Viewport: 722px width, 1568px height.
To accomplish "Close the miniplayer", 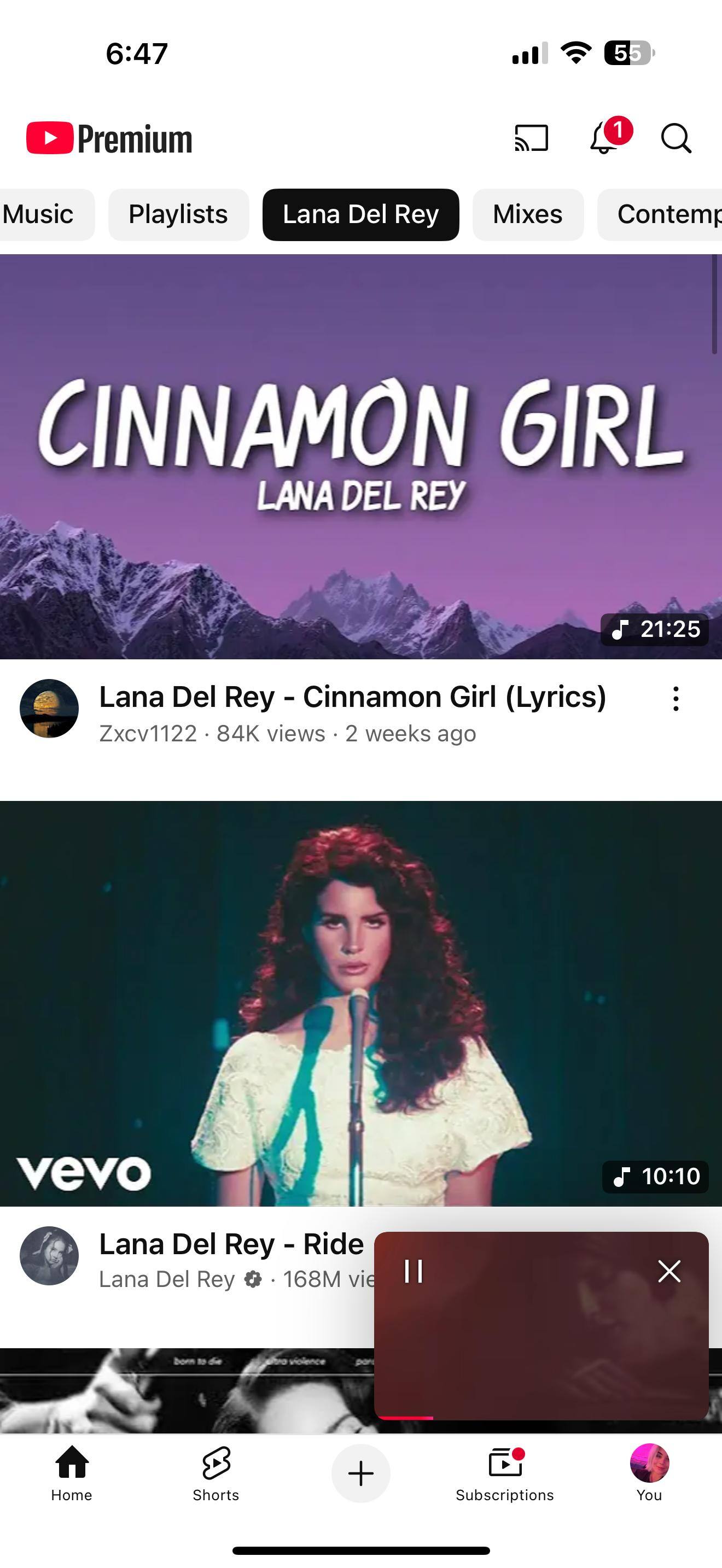I will point(669,1271).
